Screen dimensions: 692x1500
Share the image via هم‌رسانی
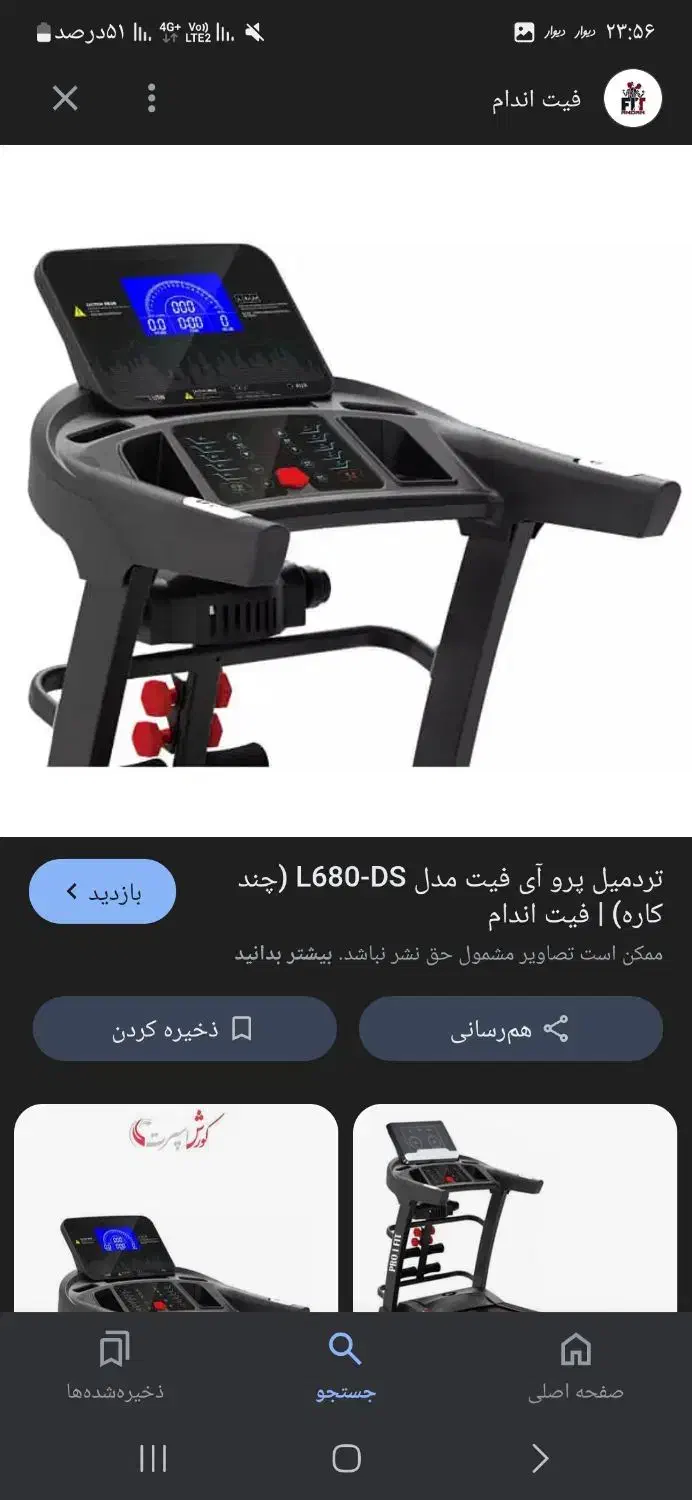point(510,1029)
